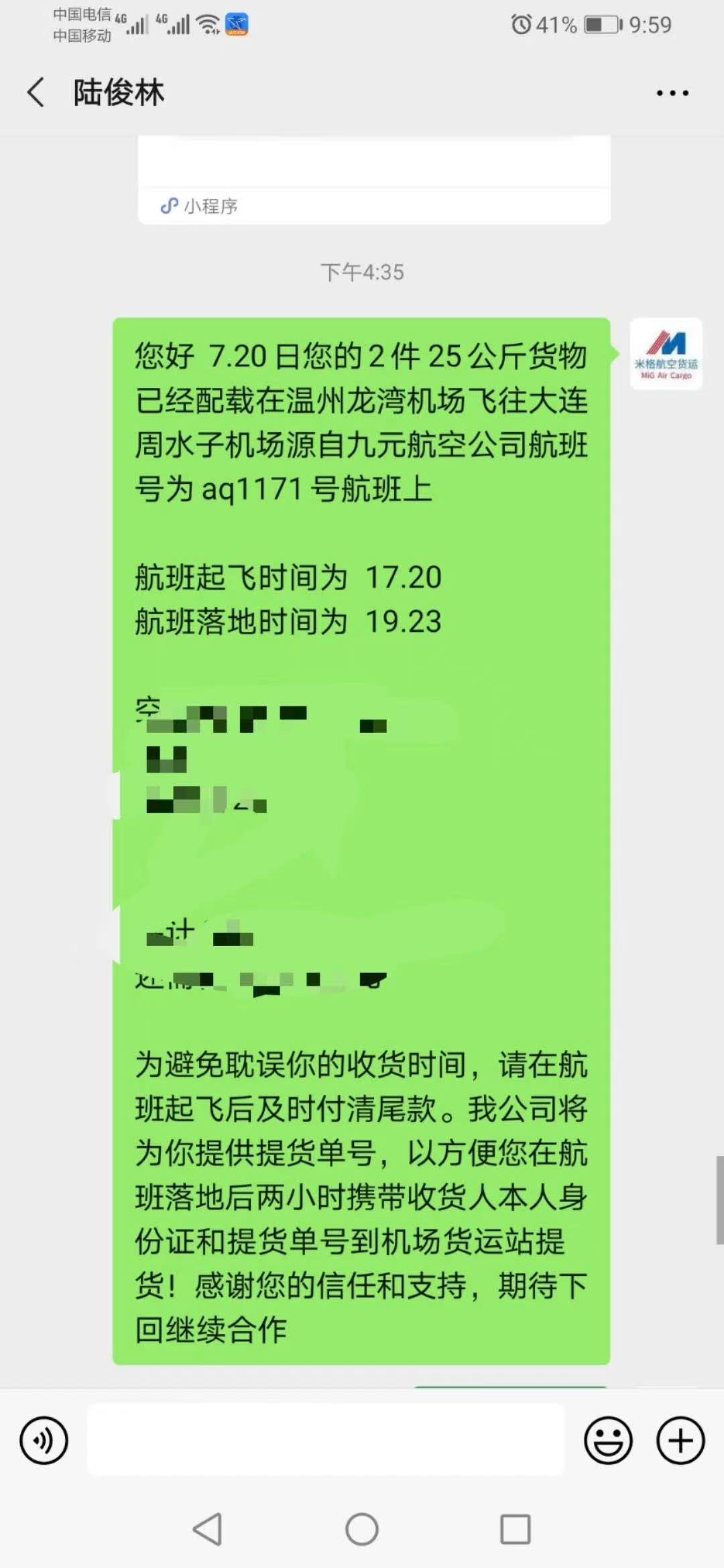
Task: Open the 小程序 mini program card
Action: 373,181
